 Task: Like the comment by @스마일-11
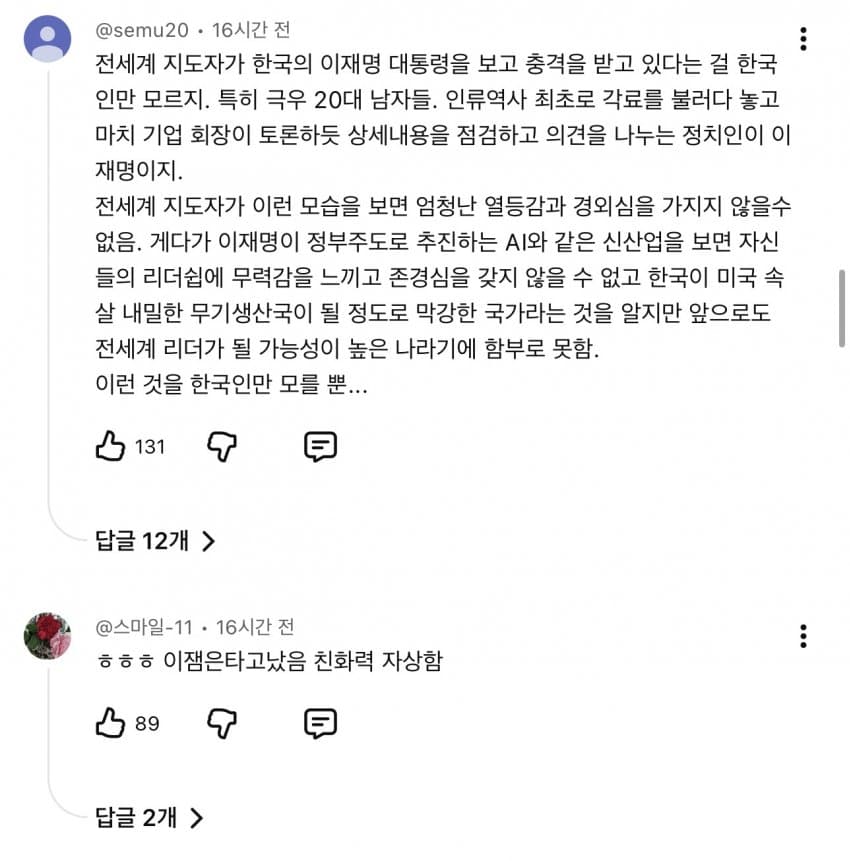point(110,723)
